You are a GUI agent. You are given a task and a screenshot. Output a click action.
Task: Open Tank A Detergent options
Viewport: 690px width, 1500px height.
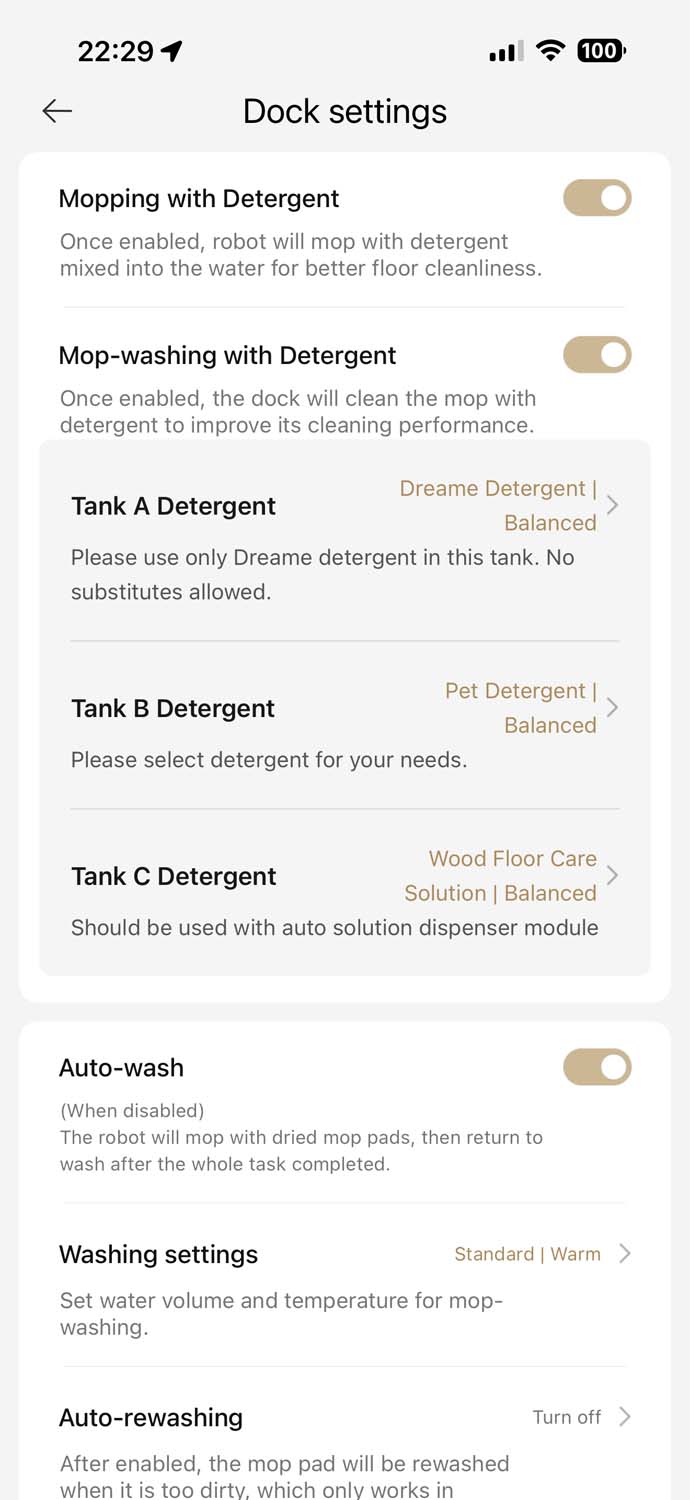coord(344,506)
